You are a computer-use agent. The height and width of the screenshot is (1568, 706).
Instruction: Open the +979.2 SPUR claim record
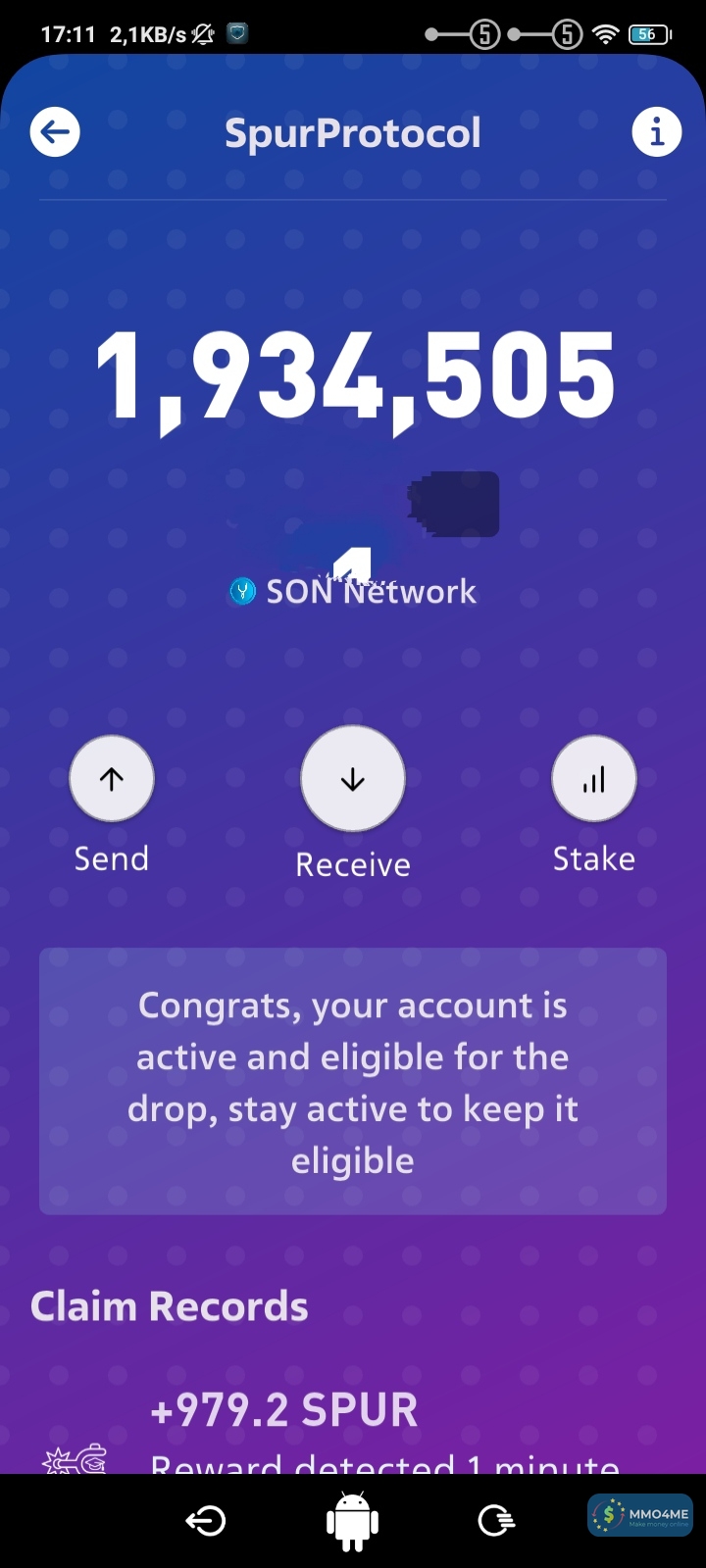point(284,1411)
